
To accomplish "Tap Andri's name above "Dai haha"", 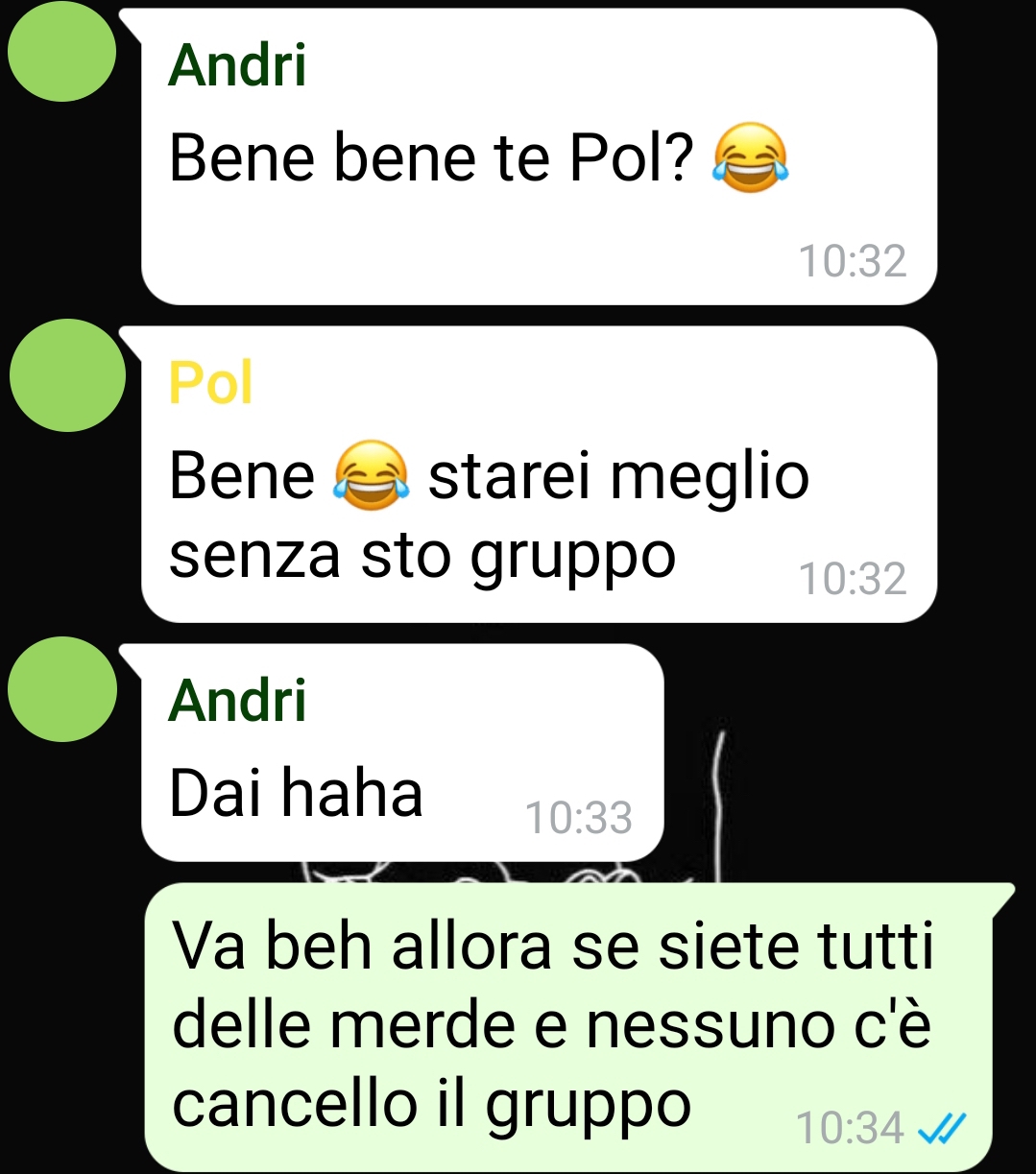I will (x=237, y=700).
